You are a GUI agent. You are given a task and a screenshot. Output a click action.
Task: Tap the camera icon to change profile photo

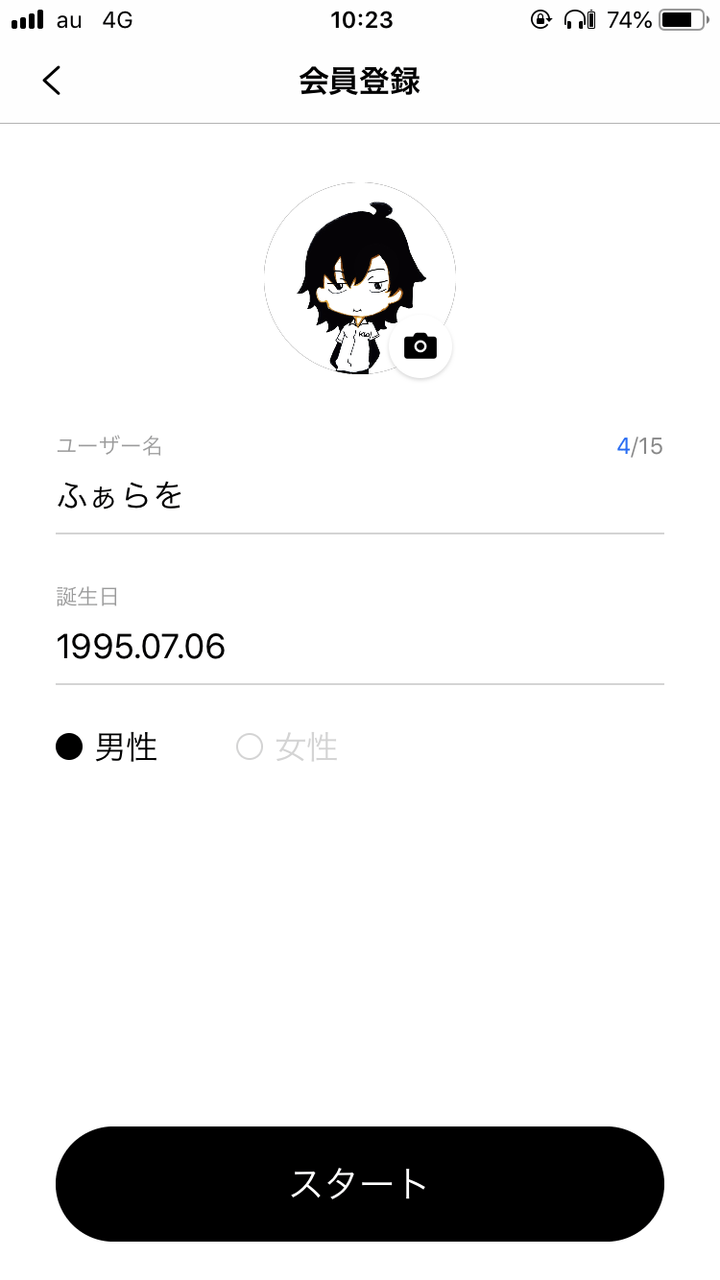pos(421,346)
